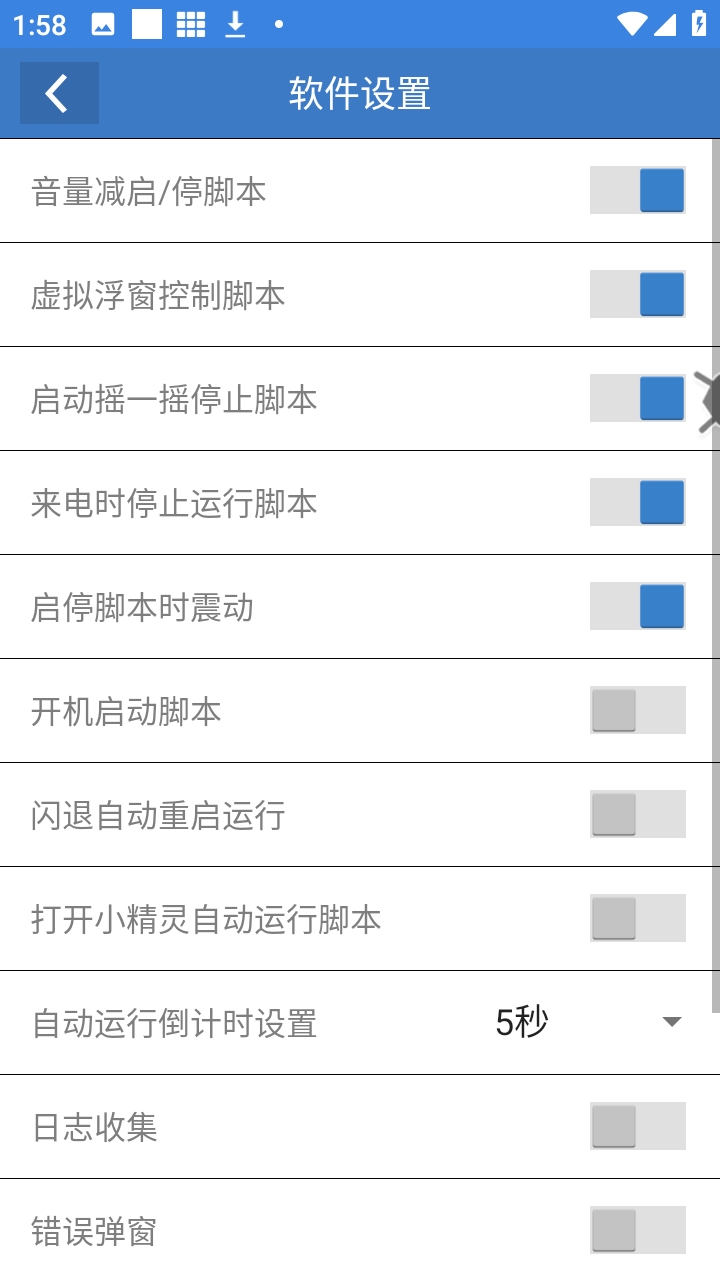This screenshot has height=1280, width=720.
Task: Disable 启停脚本时震动
Action: pos(637,606)
